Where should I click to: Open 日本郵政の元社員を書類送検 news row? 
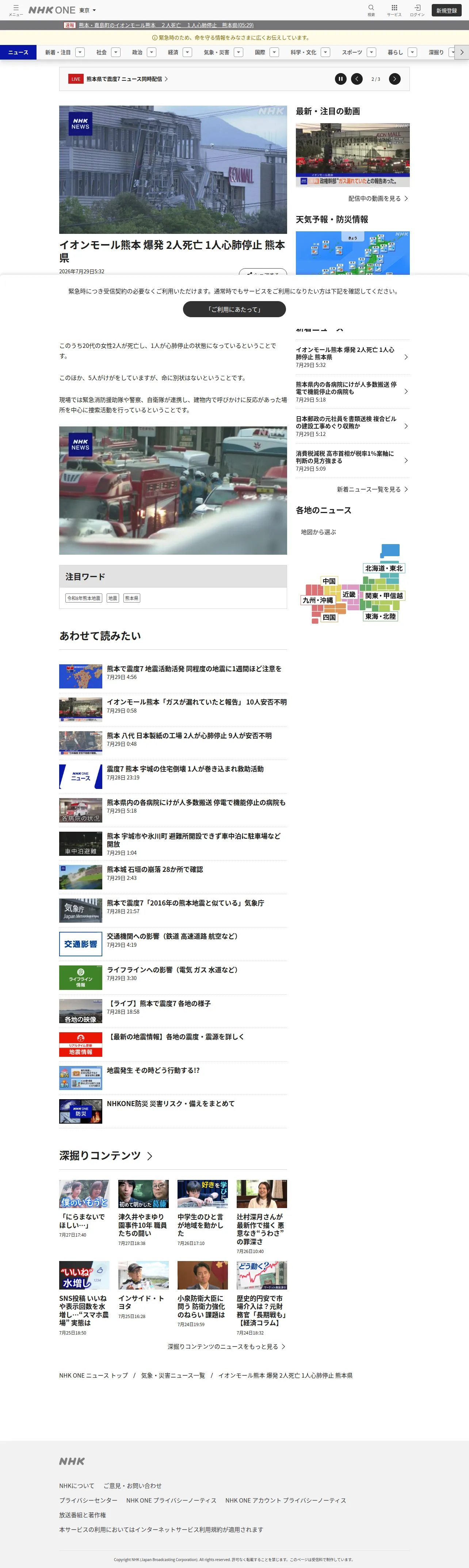[352, 426]
